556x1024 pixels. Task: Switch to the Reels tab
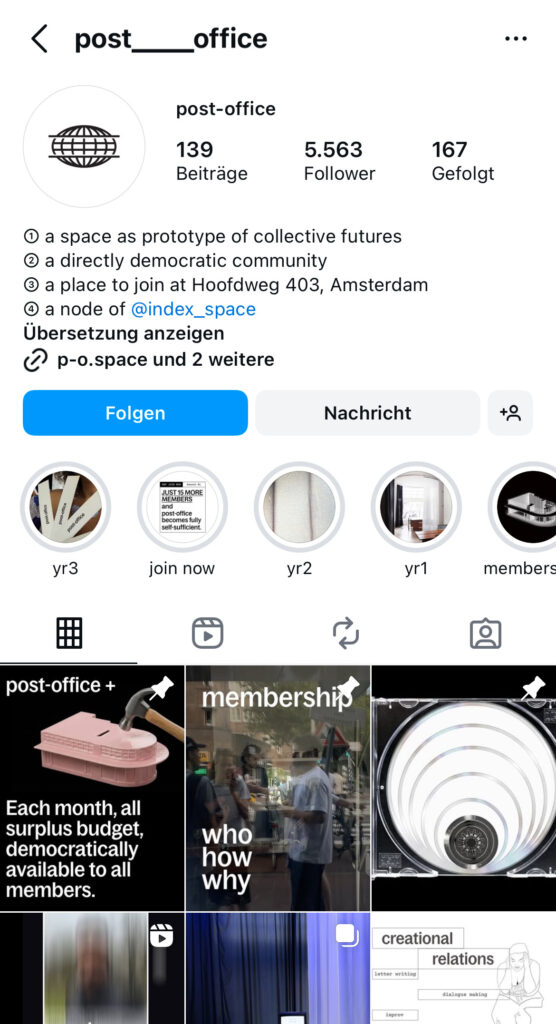[208, 633]
